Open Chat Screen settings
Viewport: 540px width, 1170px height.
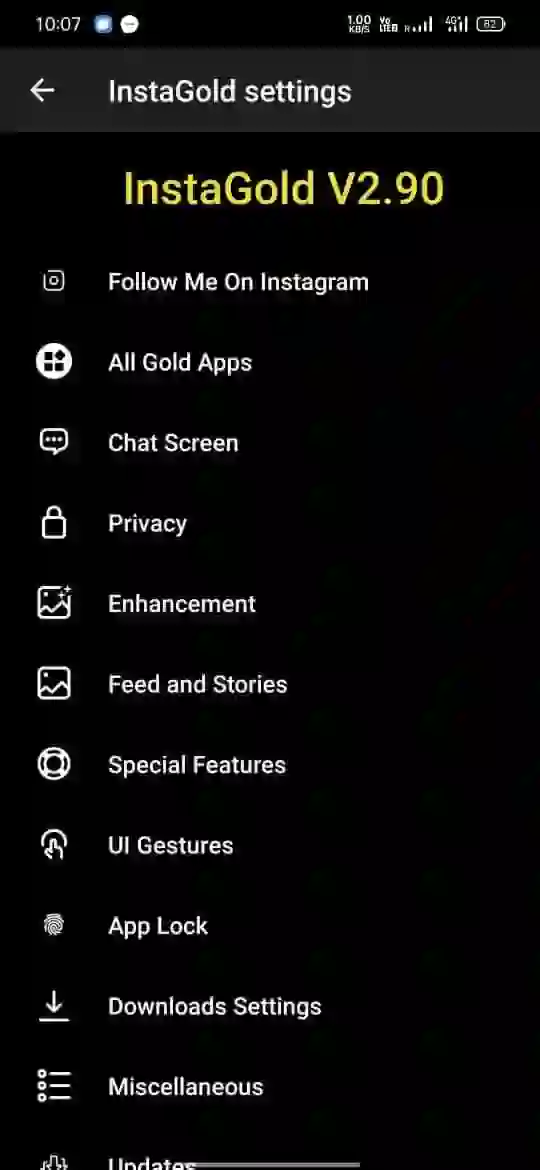click(x=270, y=443)
